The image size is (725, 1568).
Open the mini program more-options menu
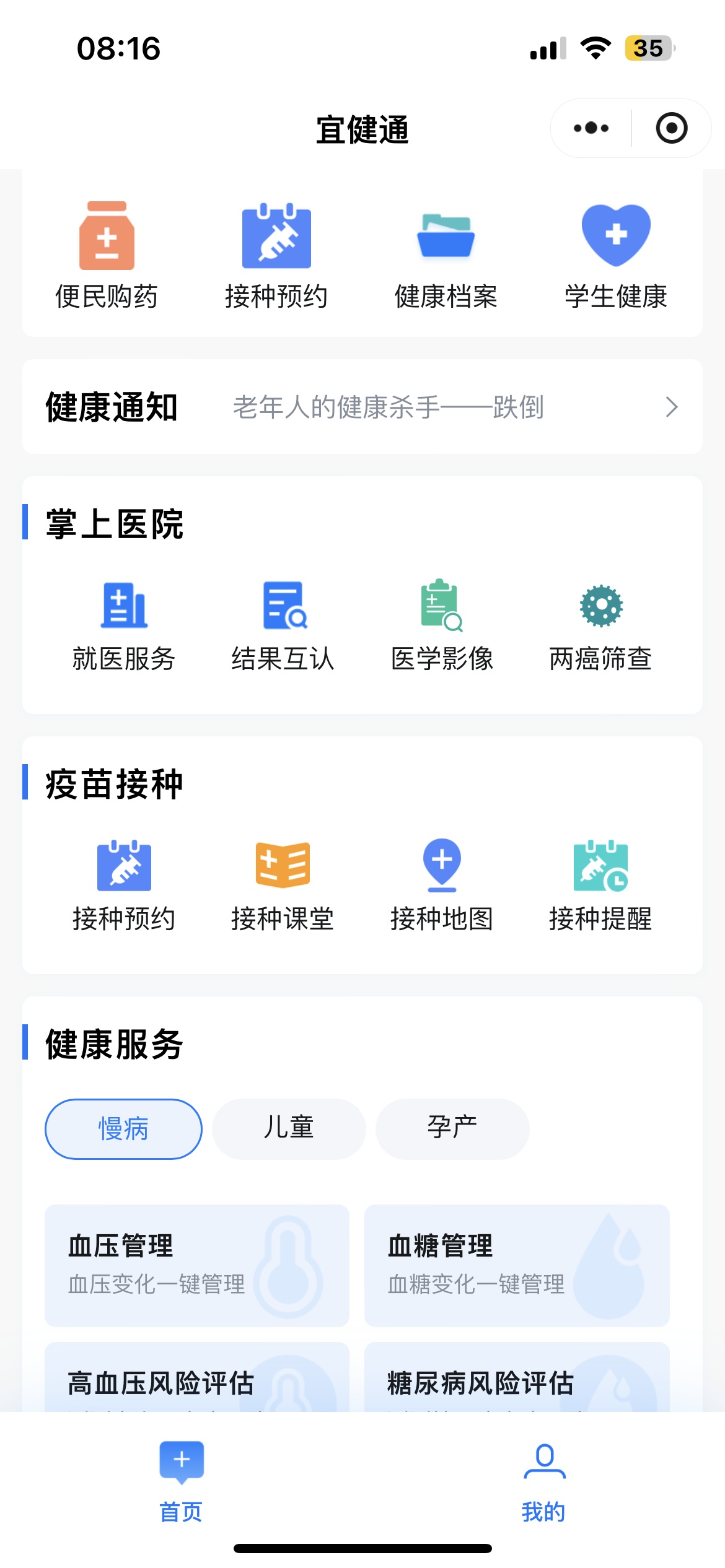591,128
